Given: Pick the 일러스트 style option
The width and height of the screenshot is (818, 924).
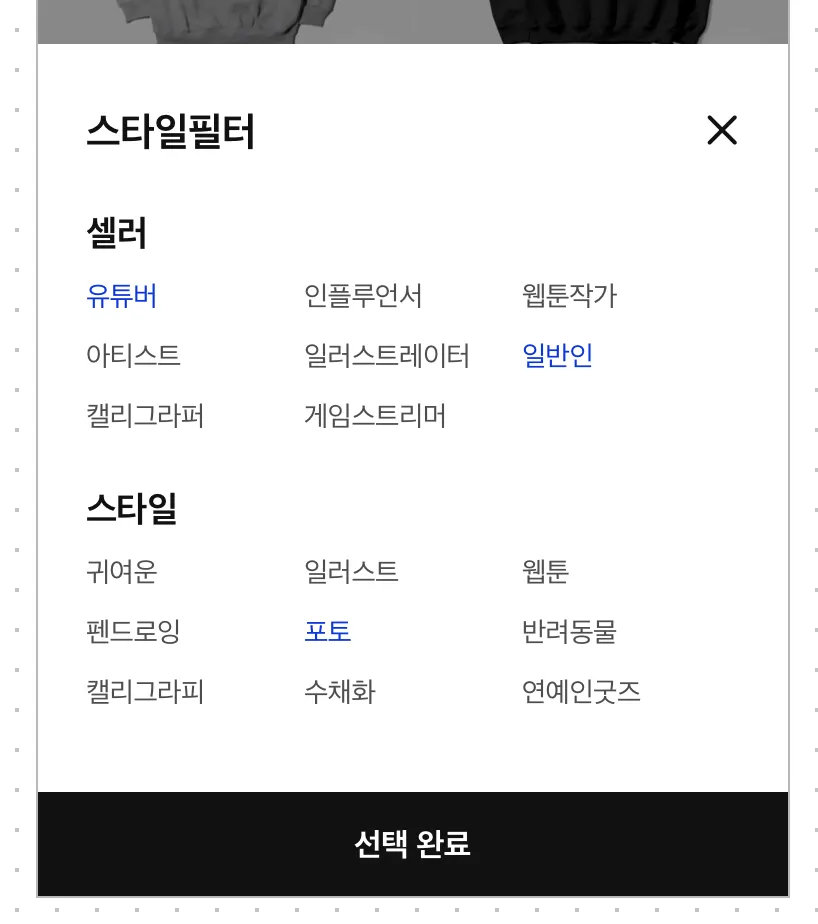Looking at the screenshot, I should (x=351, y=572).
